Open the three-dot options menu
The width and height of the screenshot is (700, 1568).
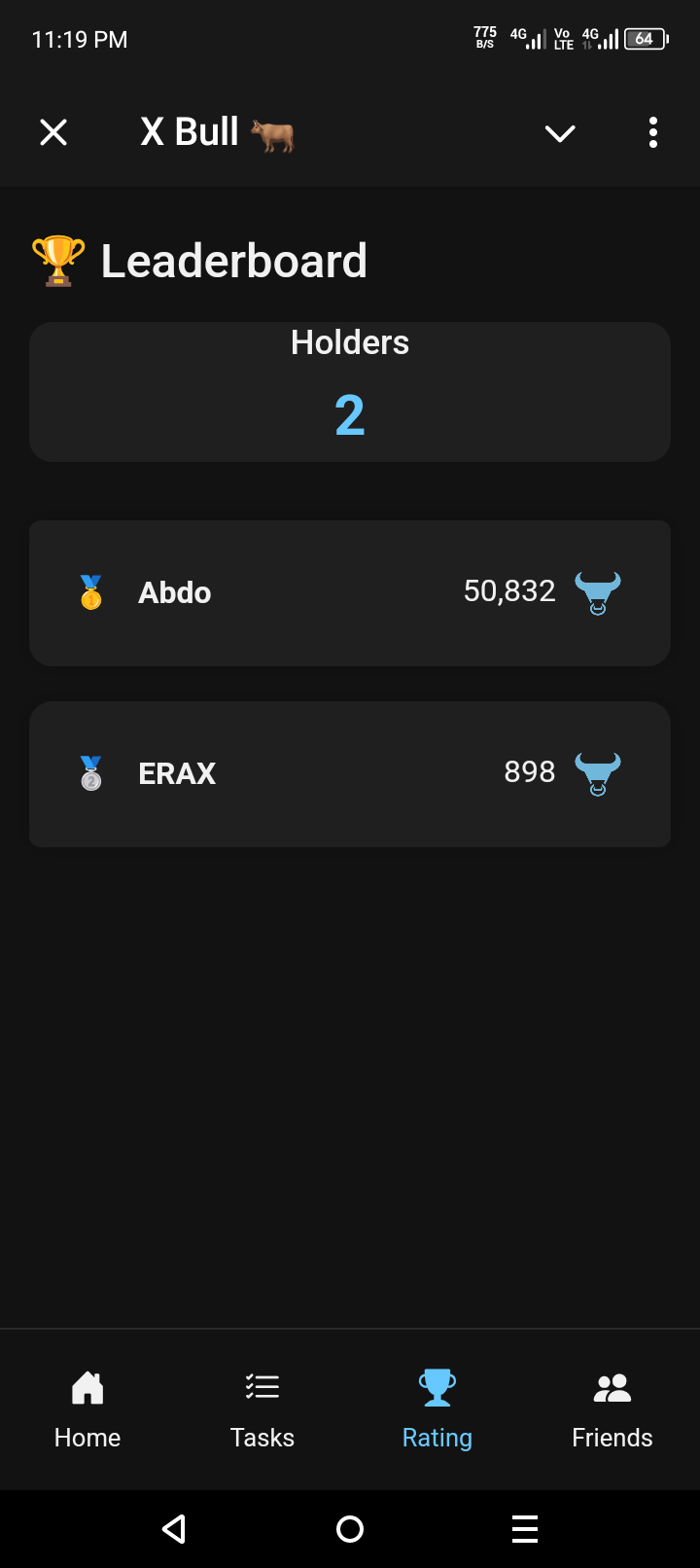(652, 132)
